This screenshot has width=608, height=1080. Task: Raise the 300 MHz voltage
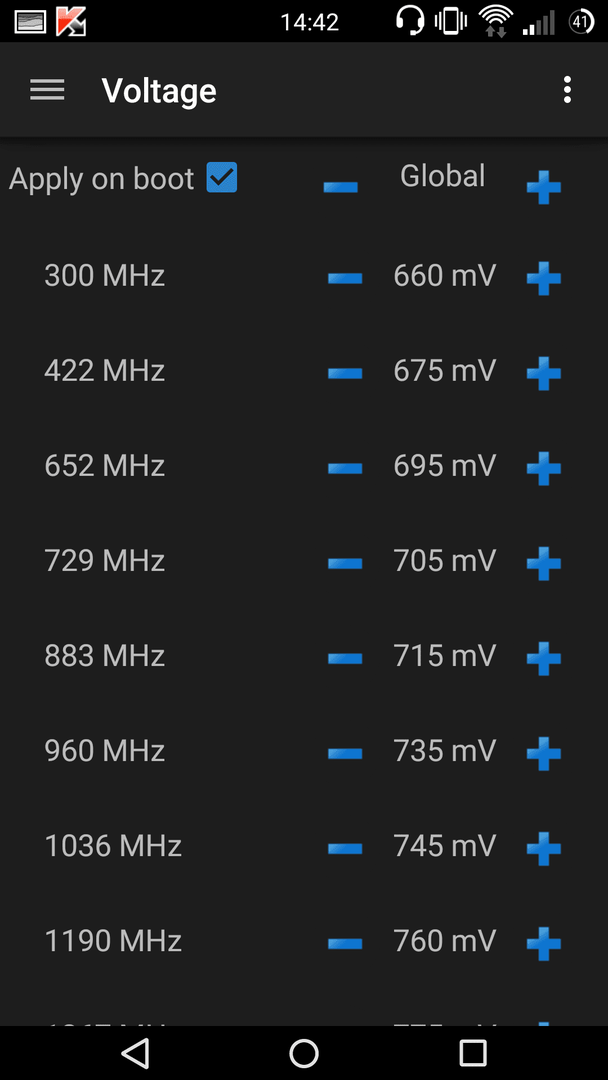pos(543,278)
